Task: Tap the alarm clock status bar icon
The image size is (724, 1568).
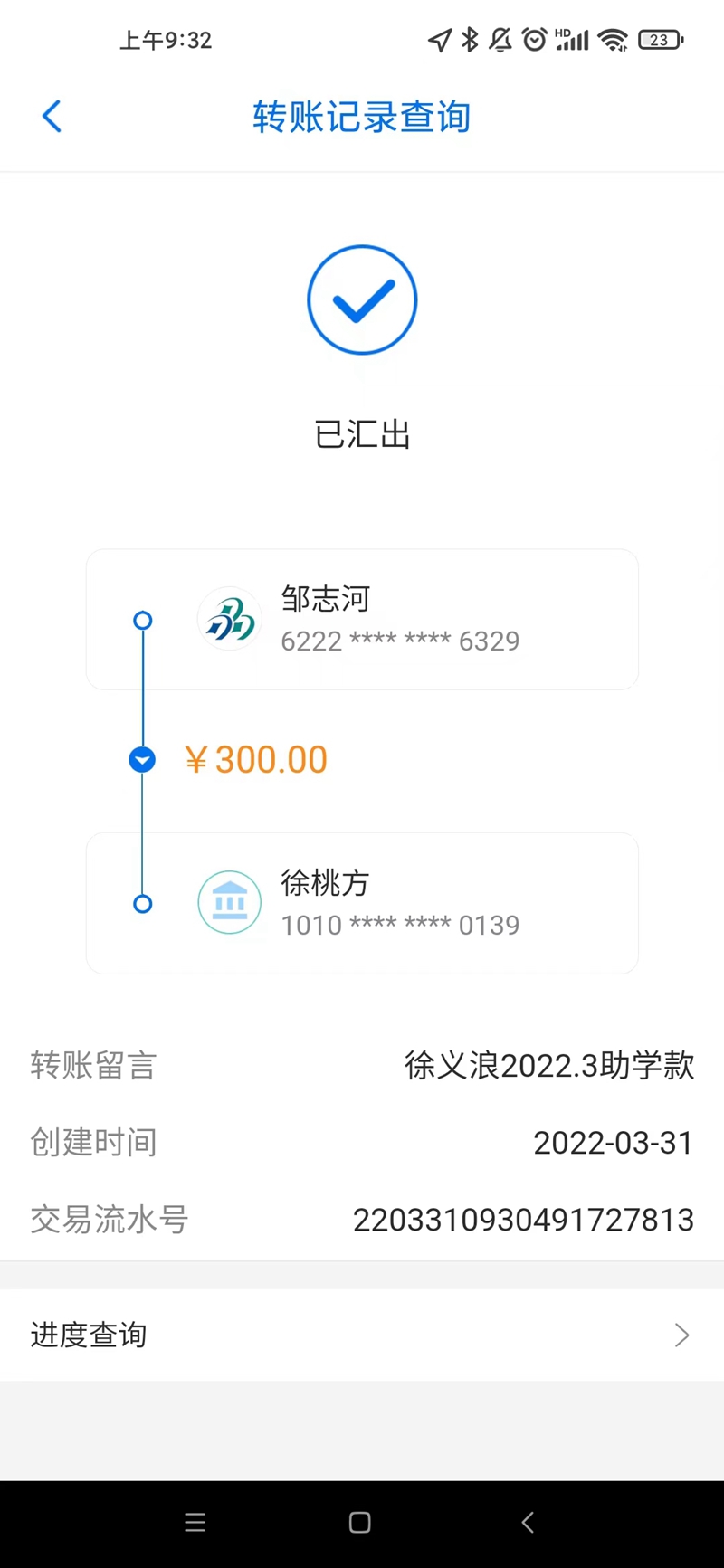Action: point(533,40)
